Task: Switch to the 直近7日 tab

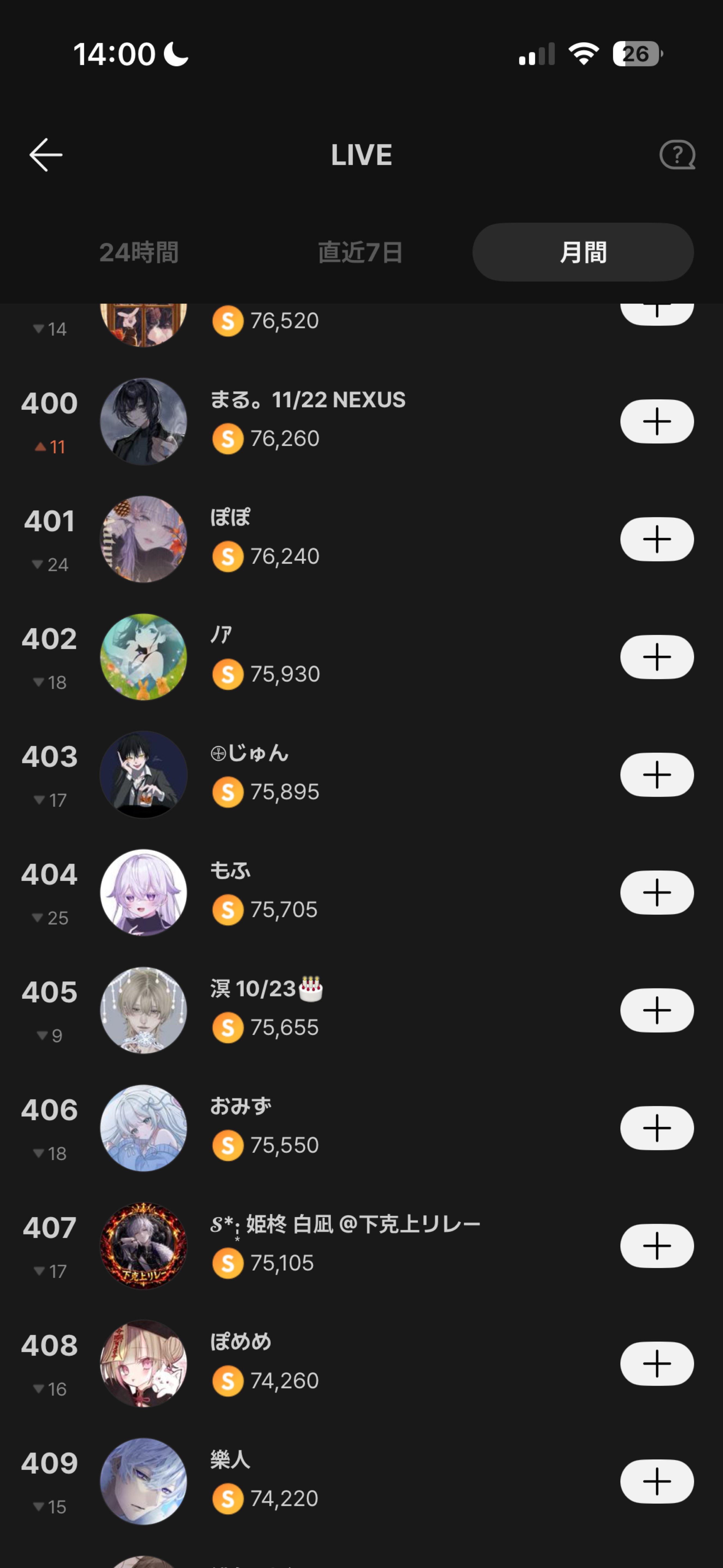Action: [361, 252]
